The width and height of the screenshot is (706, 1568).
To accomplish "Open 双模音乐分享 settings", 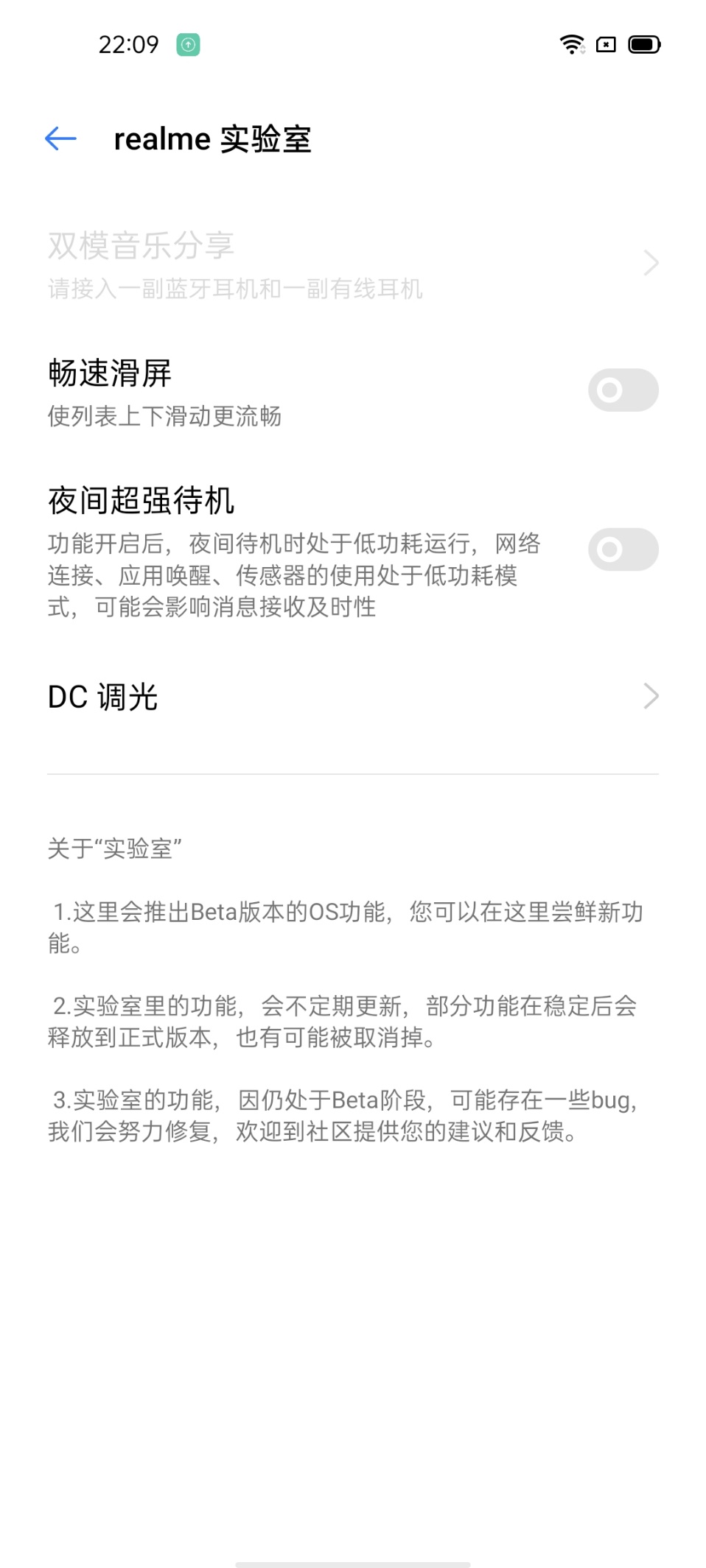I will [352, 264].
